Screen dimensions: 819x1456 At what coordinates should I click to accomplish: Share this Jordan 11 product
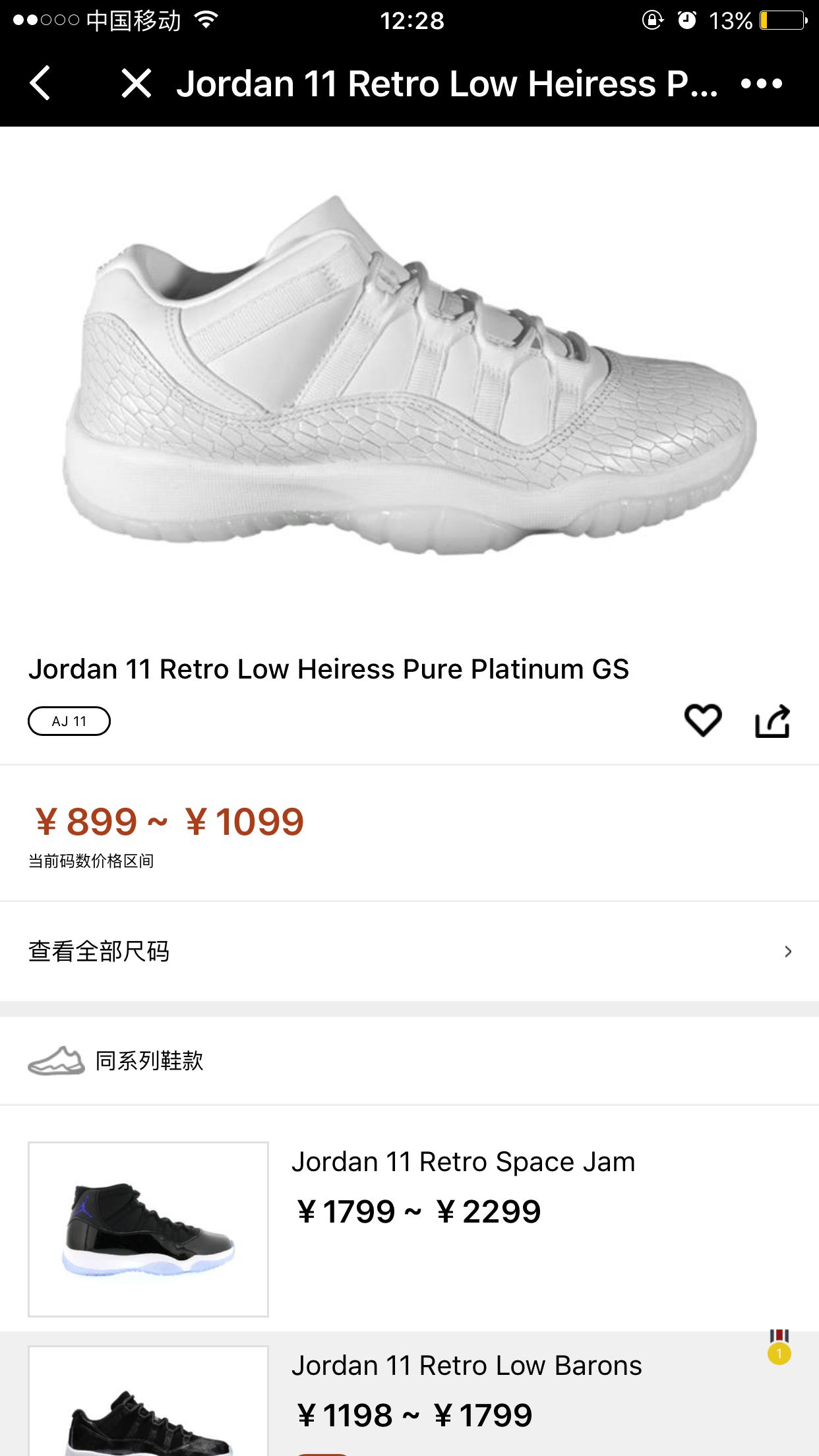tap(772, 721)
